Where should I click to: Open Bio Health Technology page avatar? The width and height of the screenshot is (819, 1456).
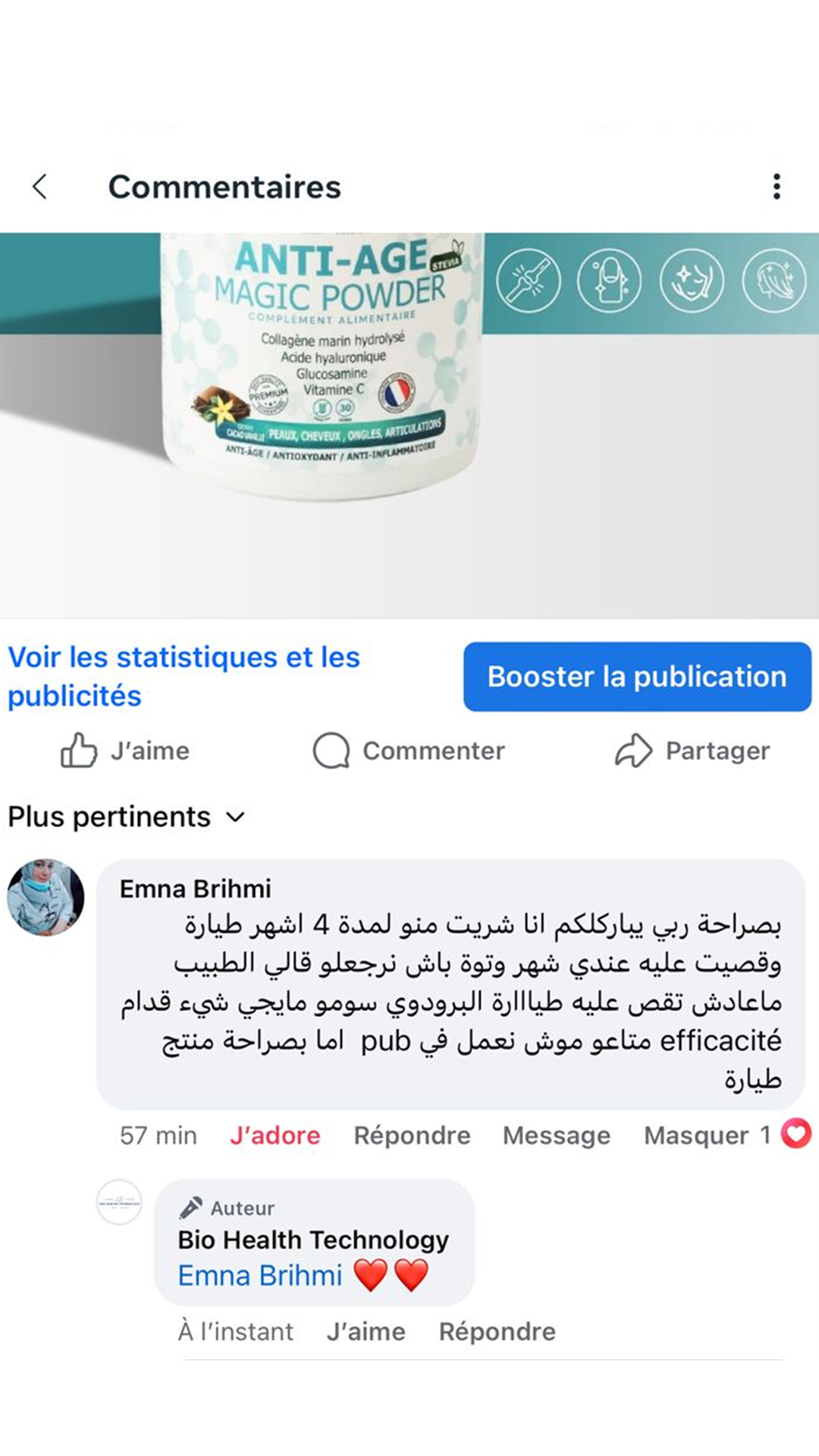tap(119, 1202)
